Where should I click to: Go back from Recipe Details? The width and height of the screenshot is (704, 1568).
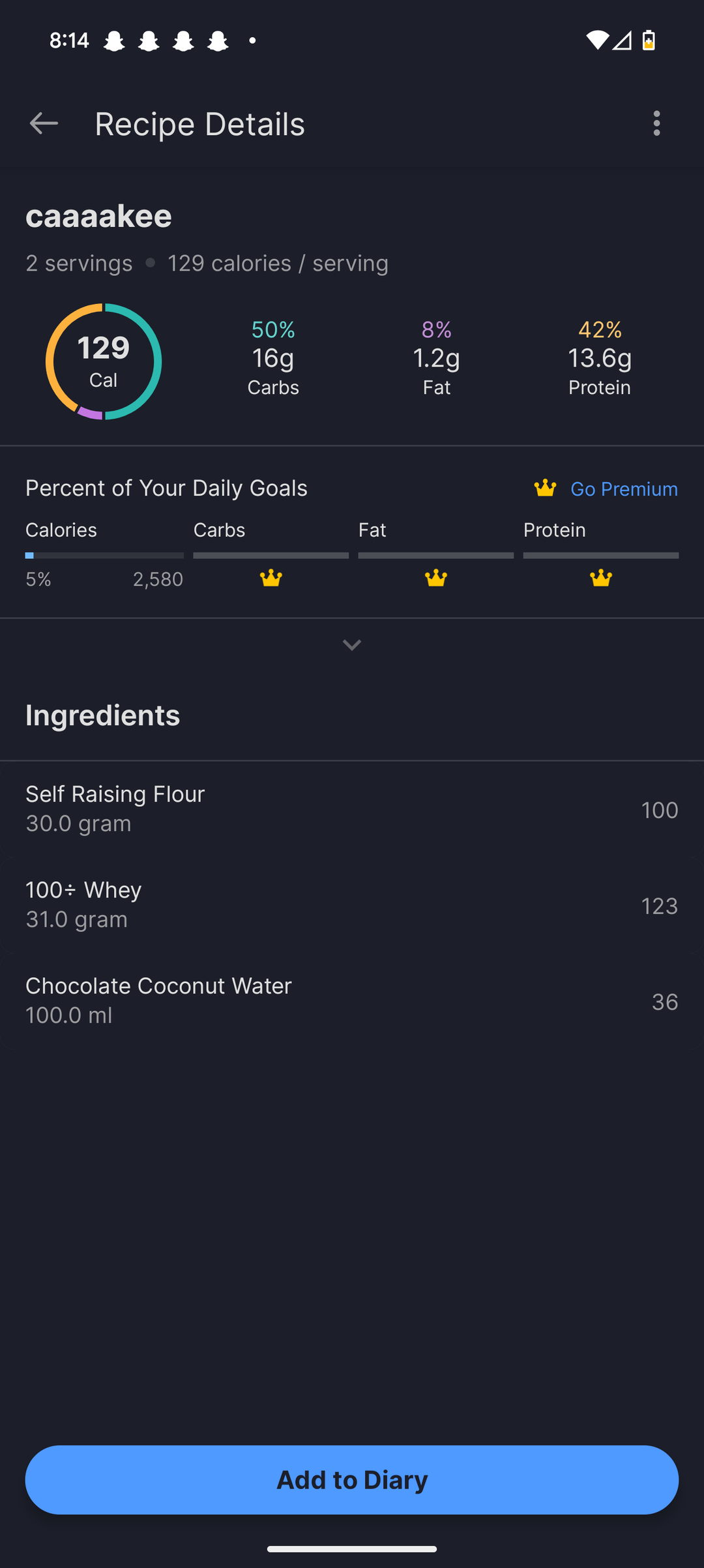point(44,123)
